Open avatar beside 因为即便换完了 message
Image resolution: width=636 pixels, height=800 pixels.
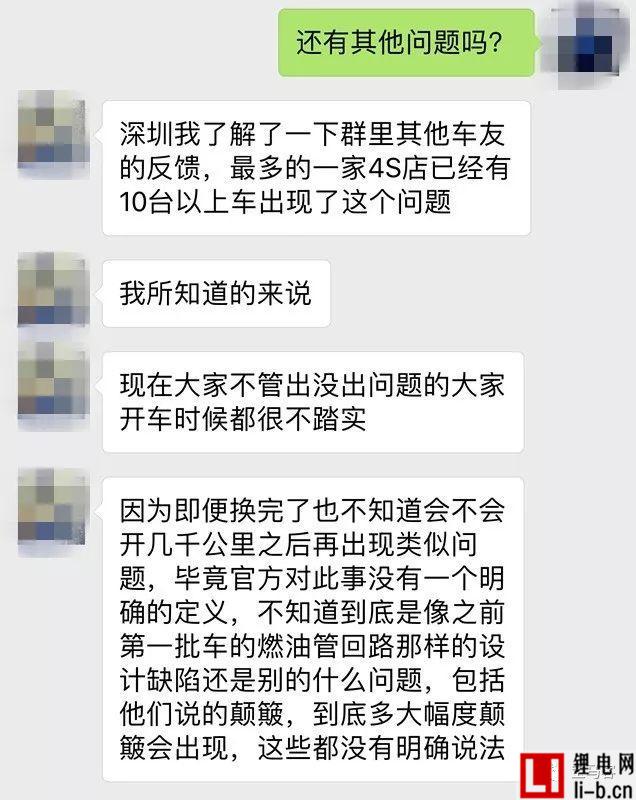point(50,506)
